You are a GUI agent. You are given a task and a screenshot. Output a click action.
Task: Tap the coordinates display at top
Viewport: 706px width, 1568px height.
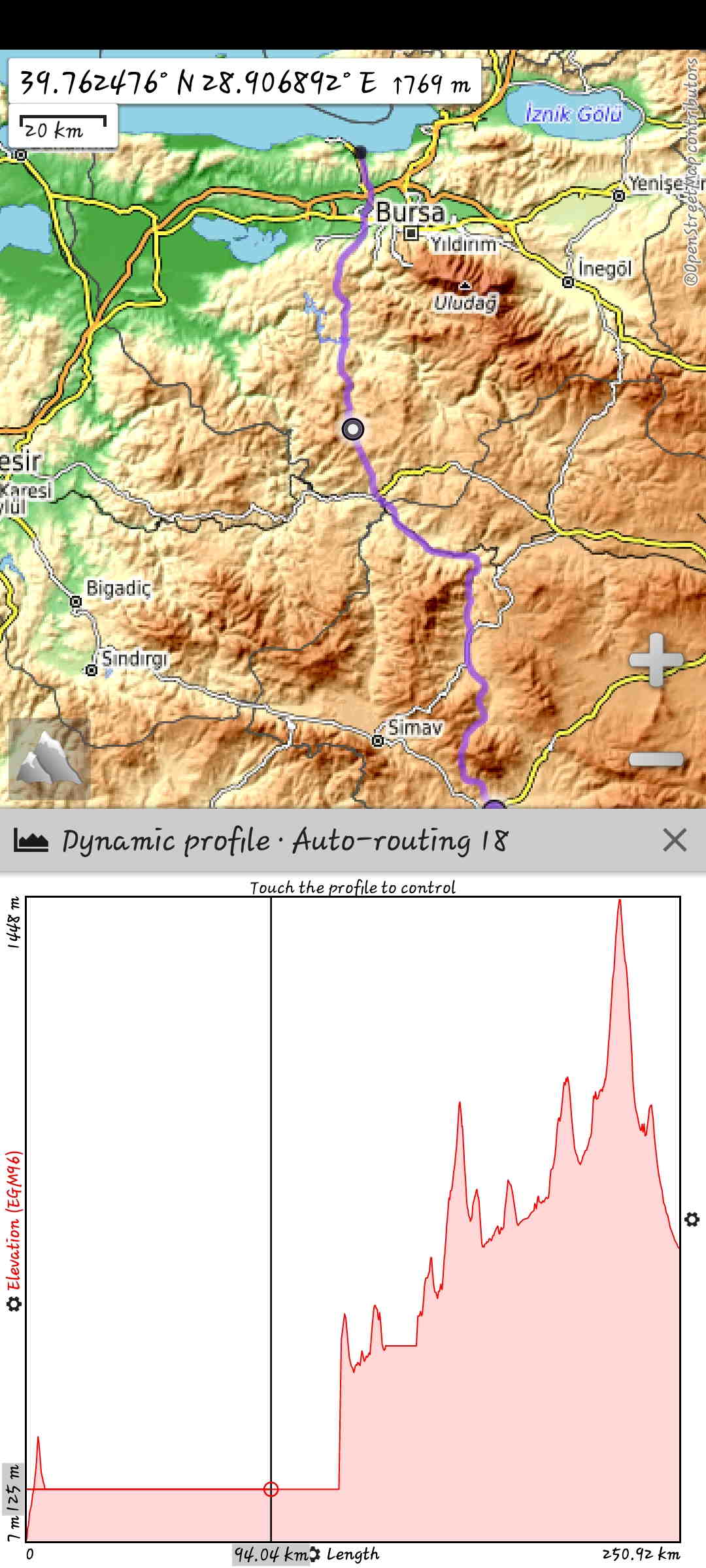click(x=245, y=82)
